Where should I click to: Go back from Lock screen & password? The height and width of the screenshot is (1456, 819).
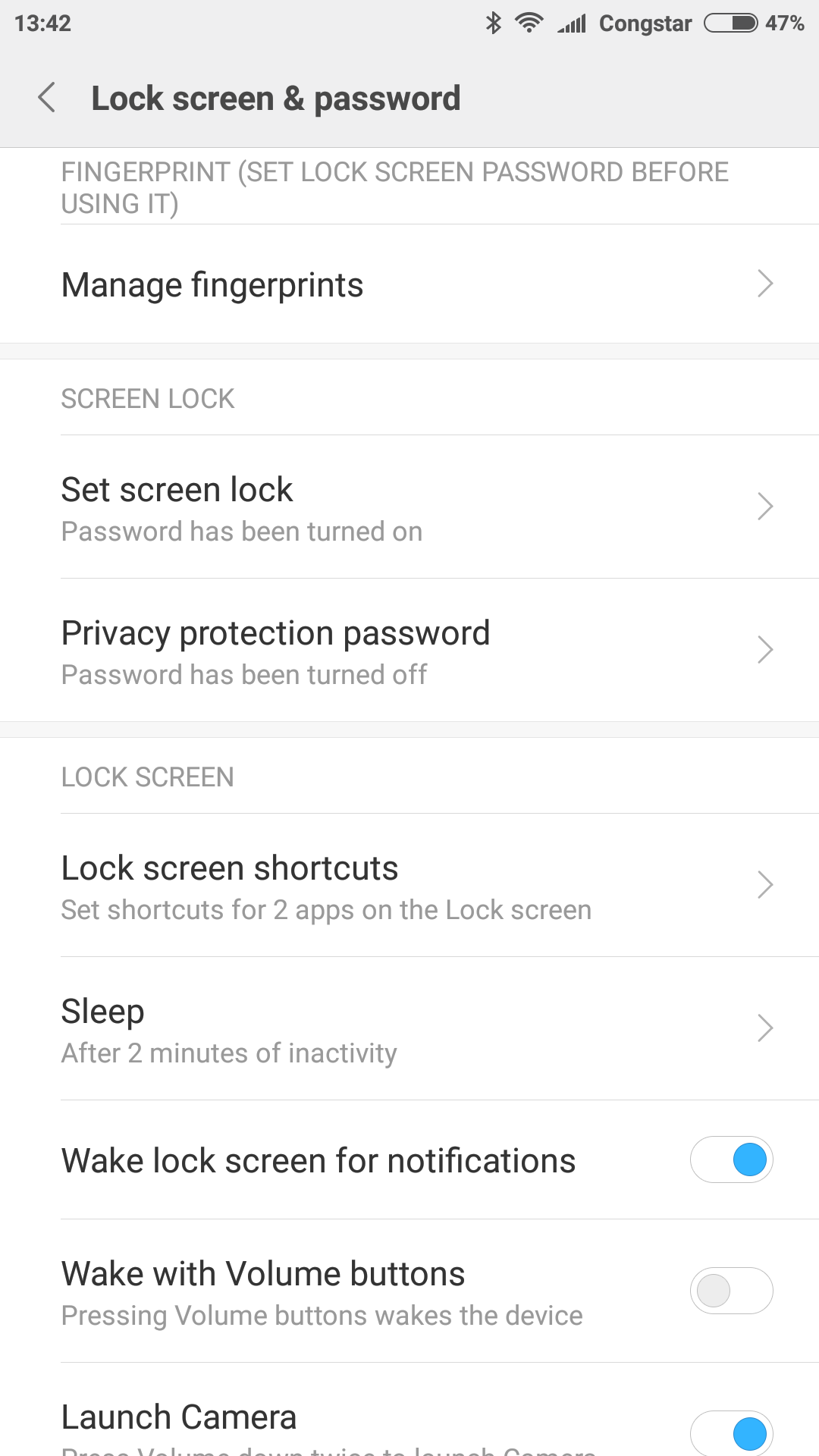(47, 98)
